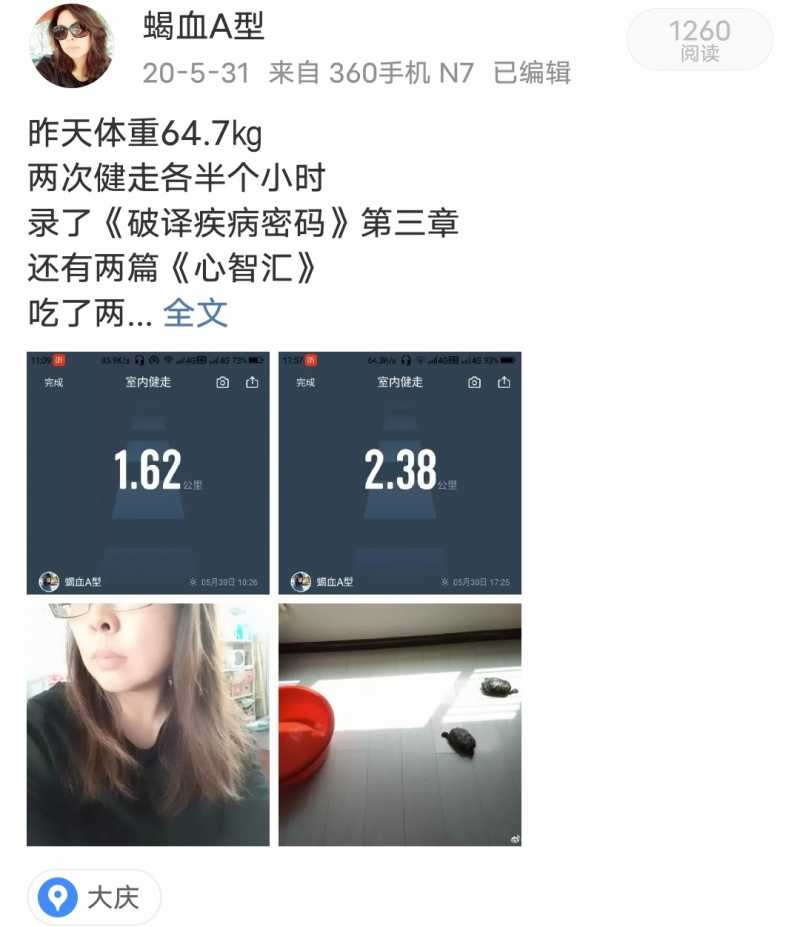The width and height of the screenshot is (800, 927).
Task: Open the 1.62 km walking screenshot
Action: (x=148, y=473)
